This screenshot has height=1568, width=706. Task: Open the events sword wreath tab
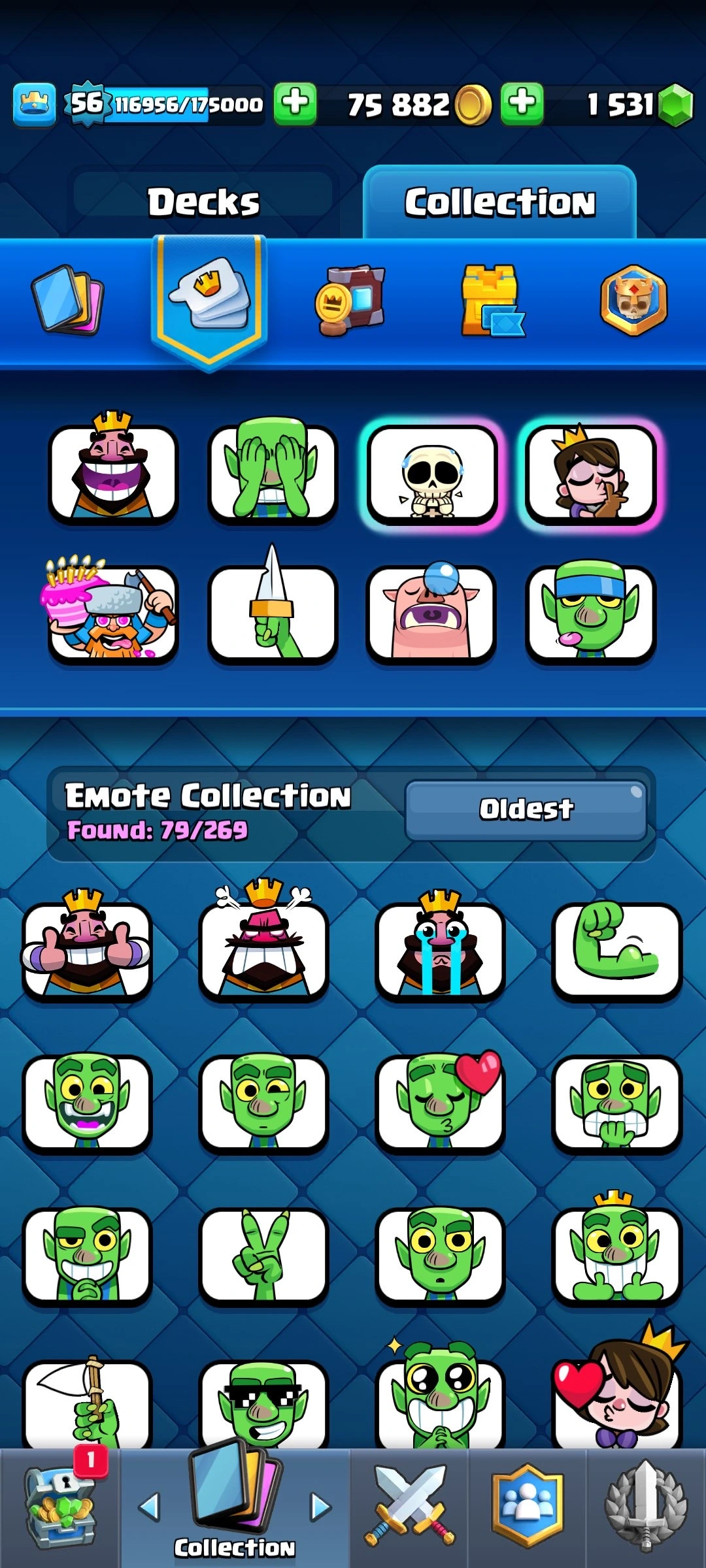point(645,1508)
